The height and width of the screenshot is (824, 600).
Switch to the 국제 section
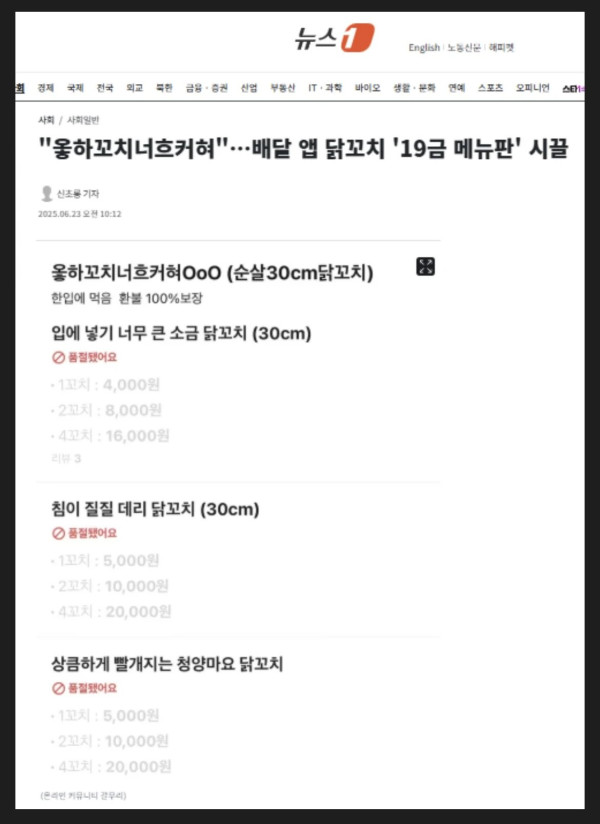(x=75, y=88)
